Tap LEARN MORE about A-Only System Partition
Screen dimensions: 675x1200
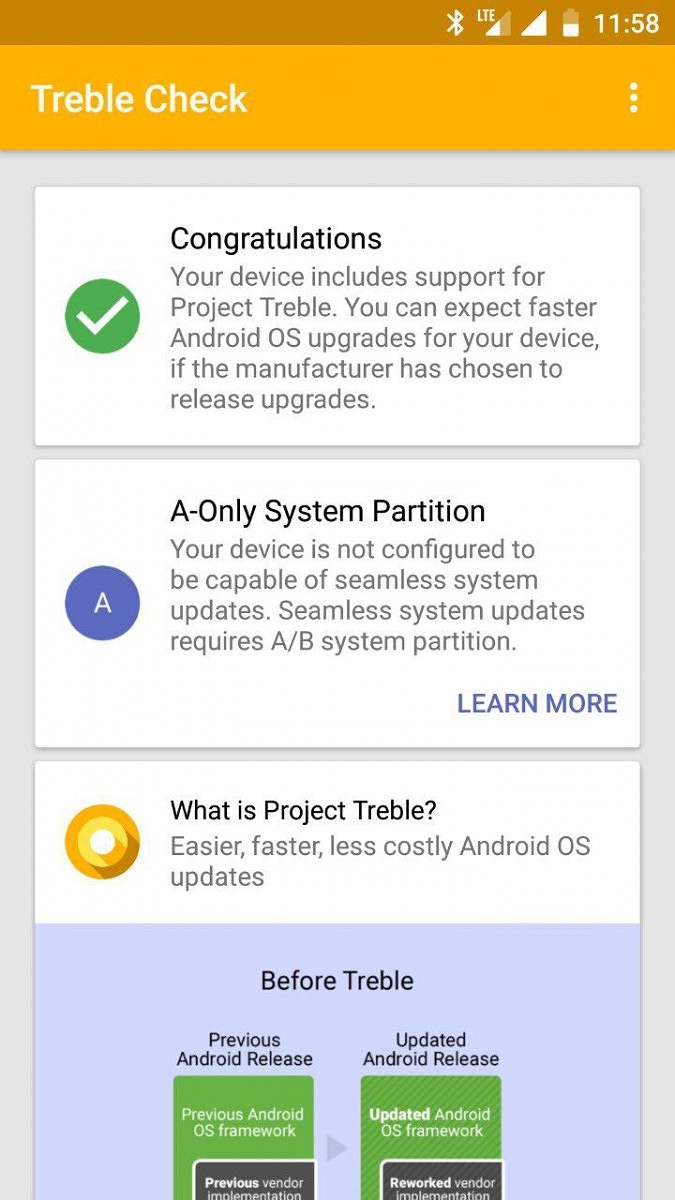coord(537,703)
